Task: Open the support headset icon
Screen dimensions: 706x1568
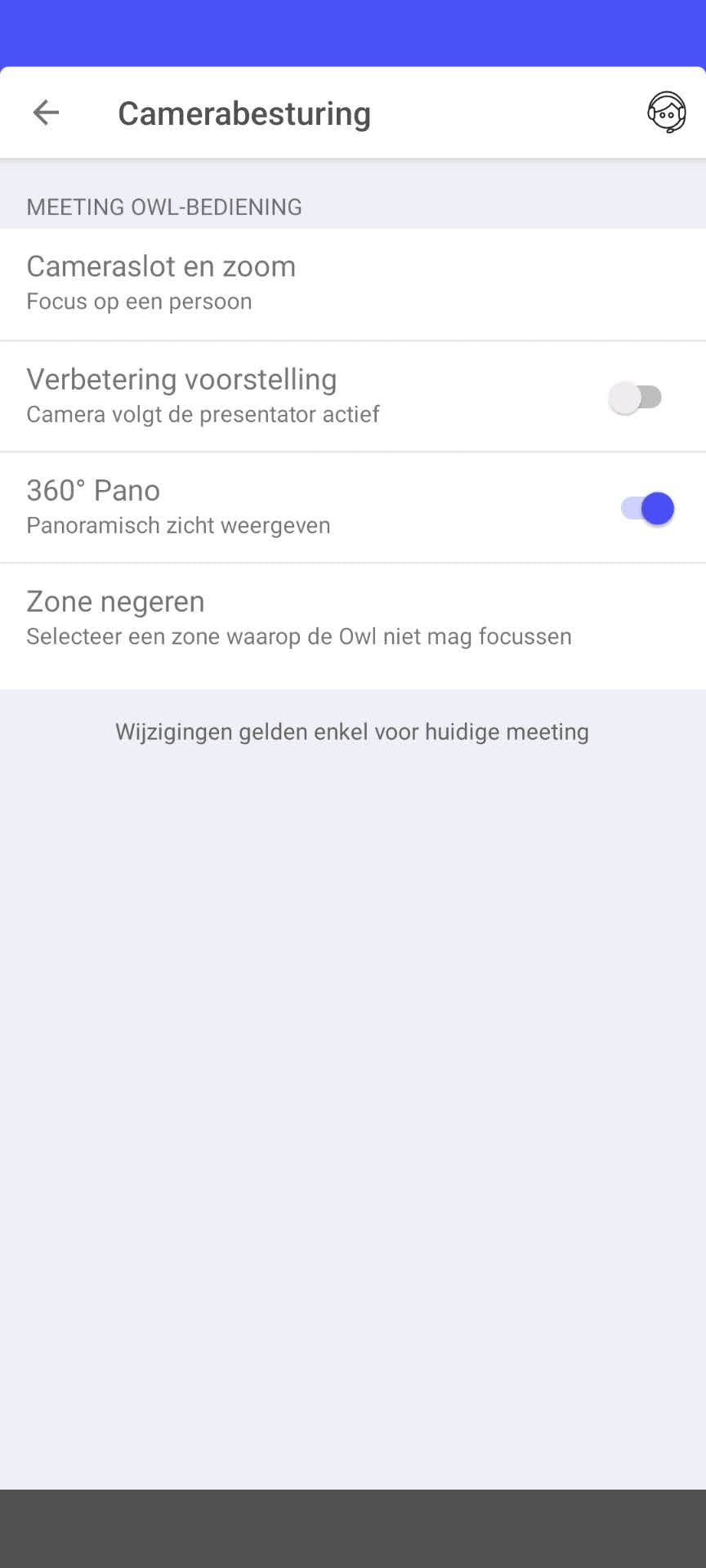Action: pyautogui.click(x=666, y=113)
